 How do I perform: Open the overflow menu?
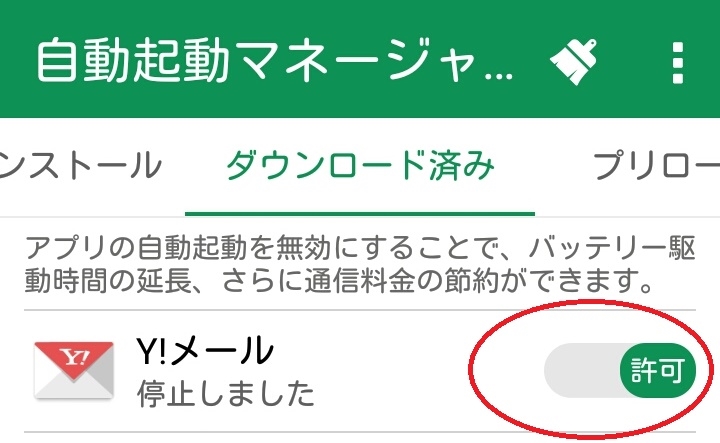[678, 62]
